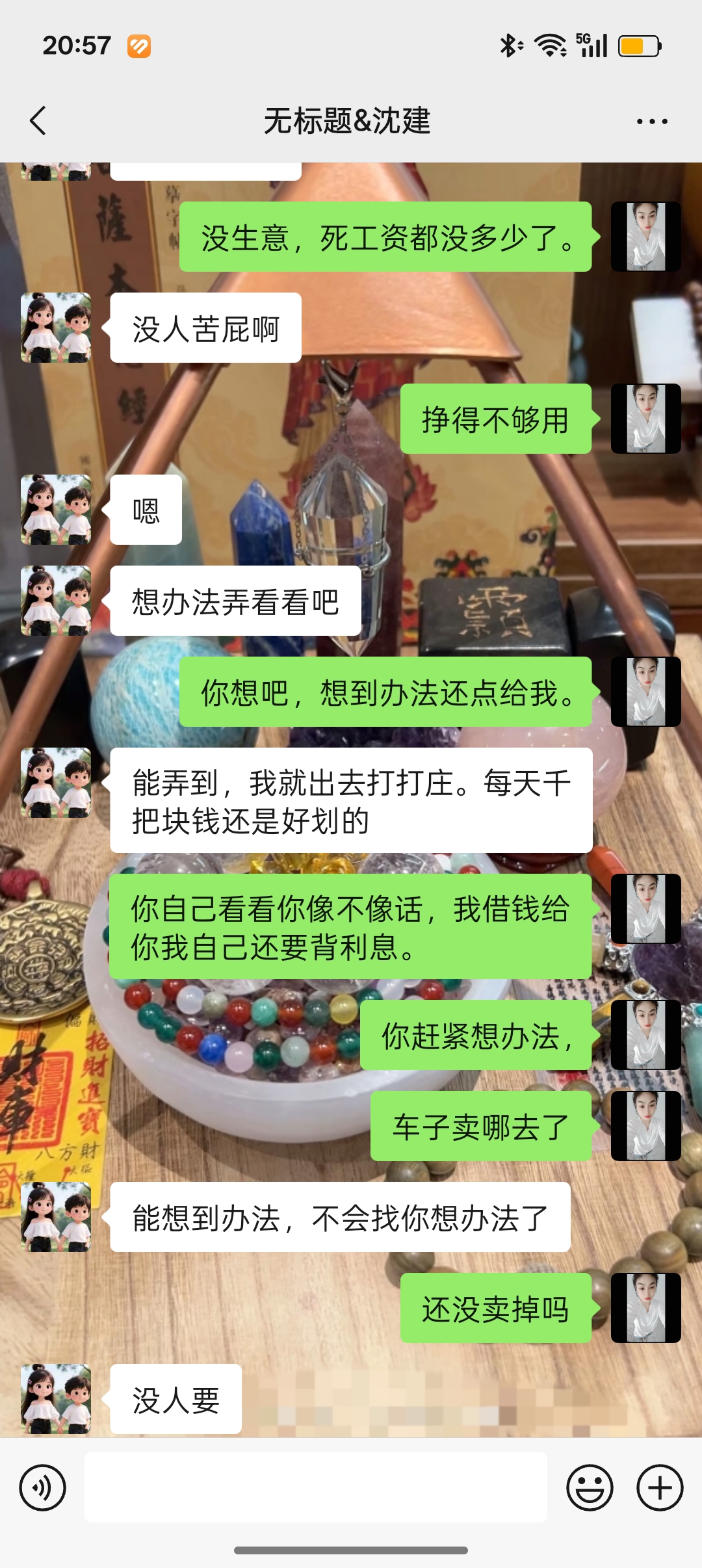702x1568 pixels.
Task: Switch to voice message input
Action: coord(43,1487)
